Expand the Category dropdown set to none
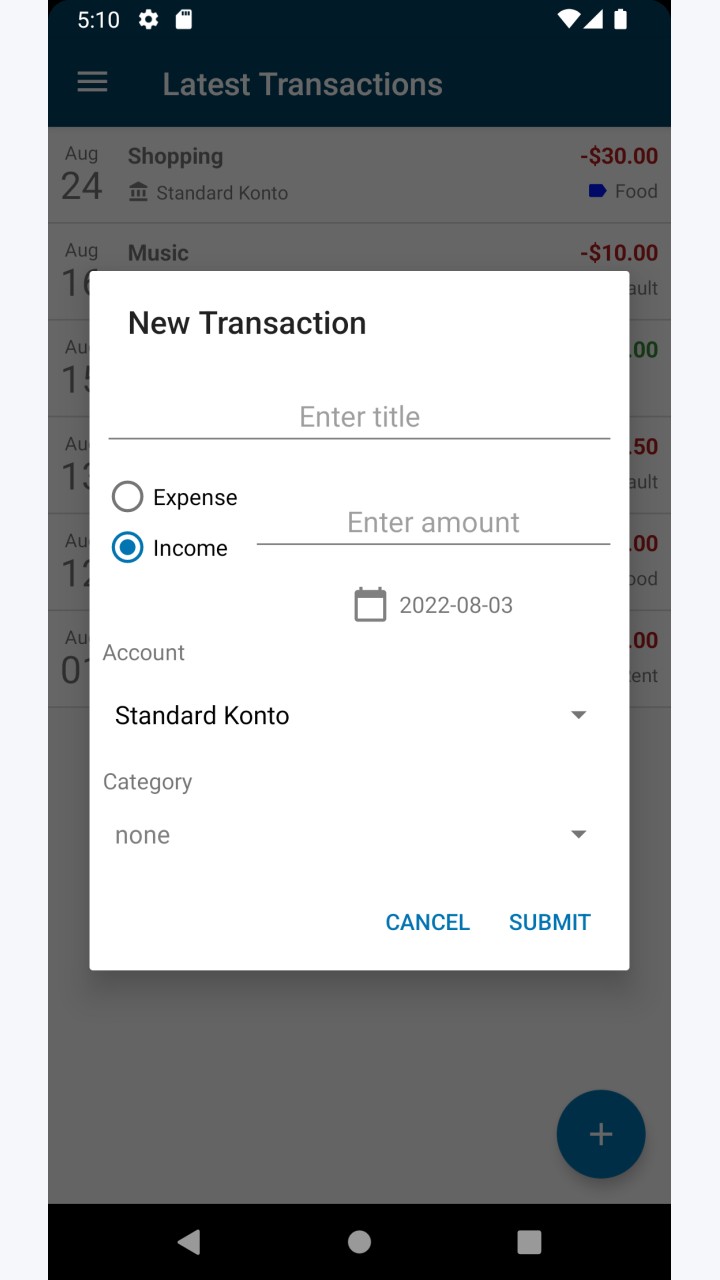The width and height of the screenshot is (720, 1280). 352,835
